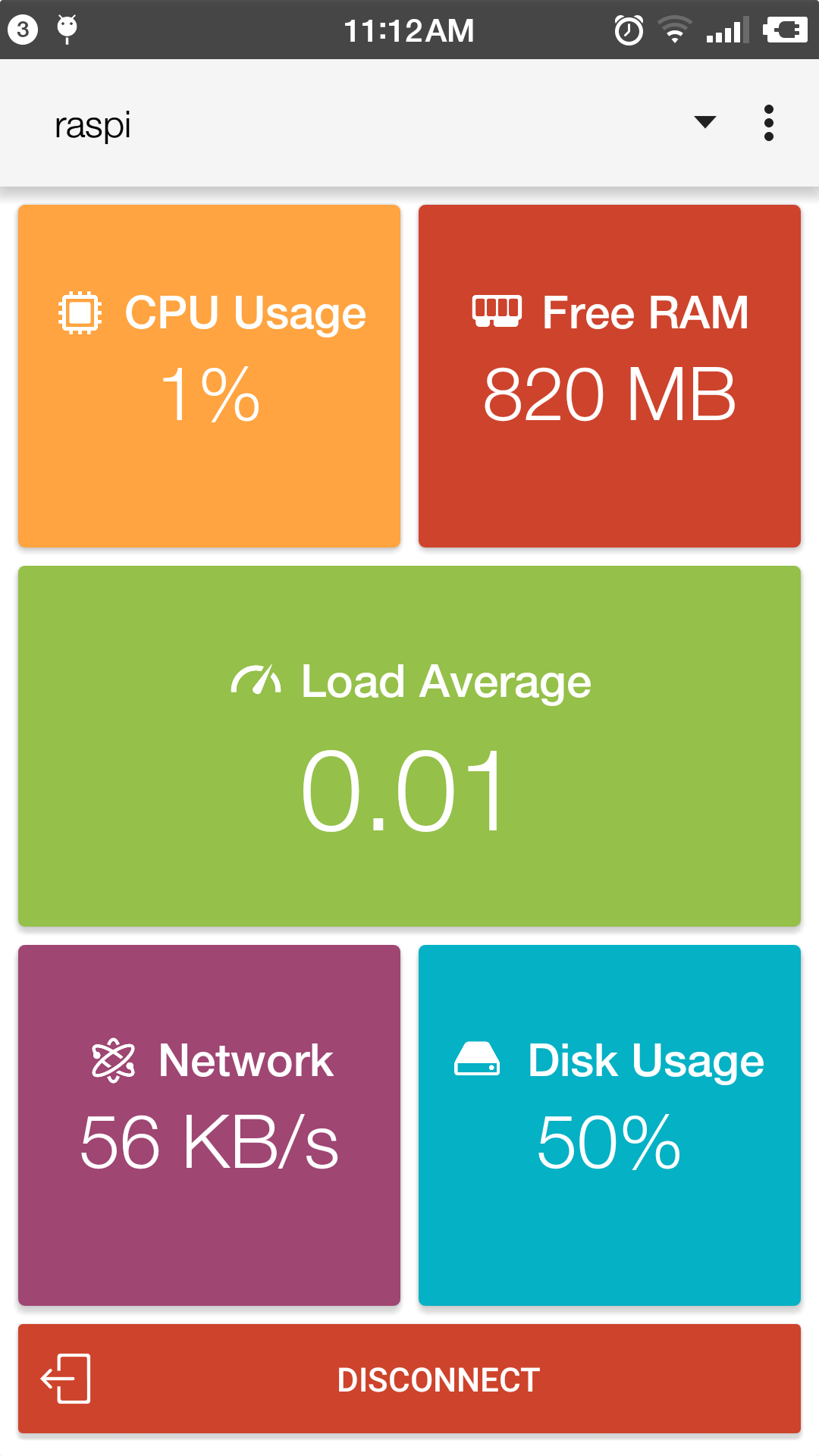
Task: Open the overflow menu
Action: pyautogui.click(x=769, y=123)
